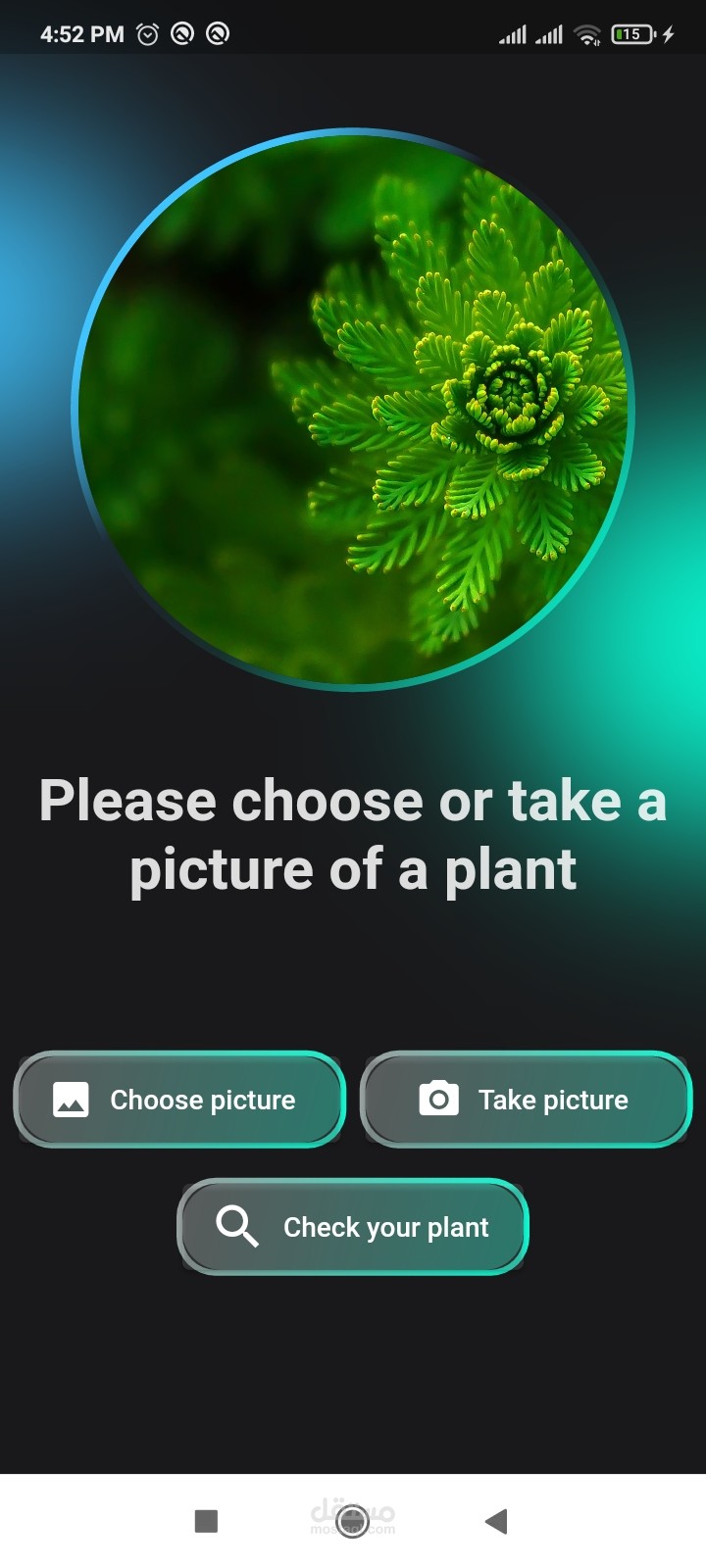Screen dimensions: 706x1568
Task: Tap the mobile signal bars icon
Action: pyautogui.click(x=512, y=33)
